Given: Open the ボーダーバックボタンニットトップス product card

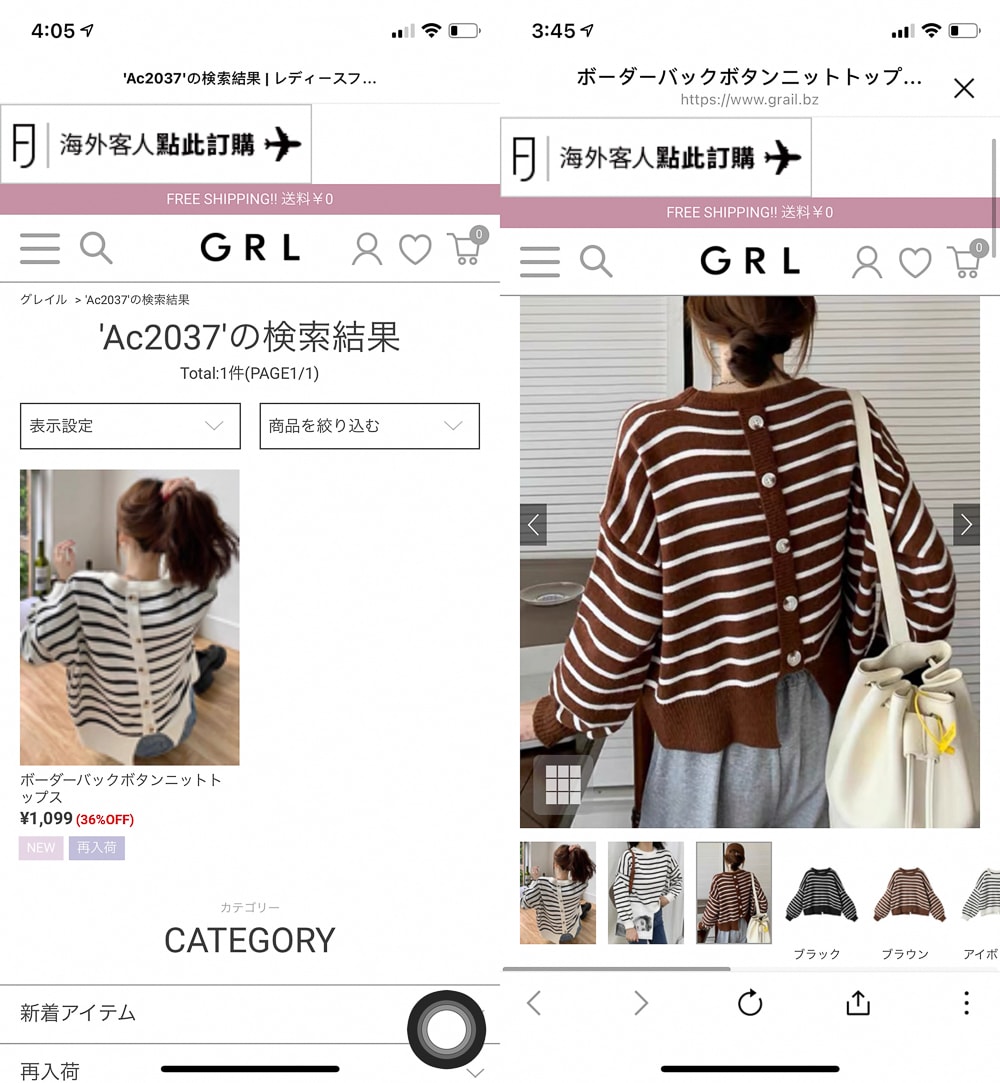Looking at the screenshot, I should tap(129, 617).
